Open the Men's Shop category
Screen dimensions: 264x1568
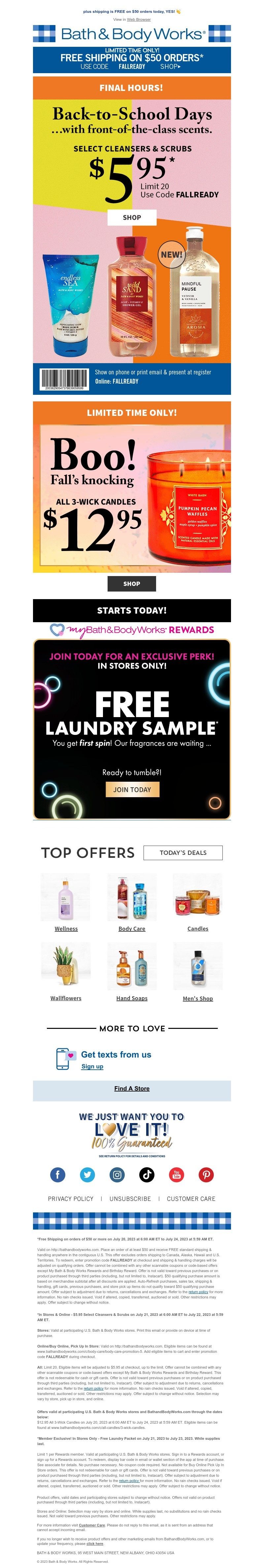point(198,998)
